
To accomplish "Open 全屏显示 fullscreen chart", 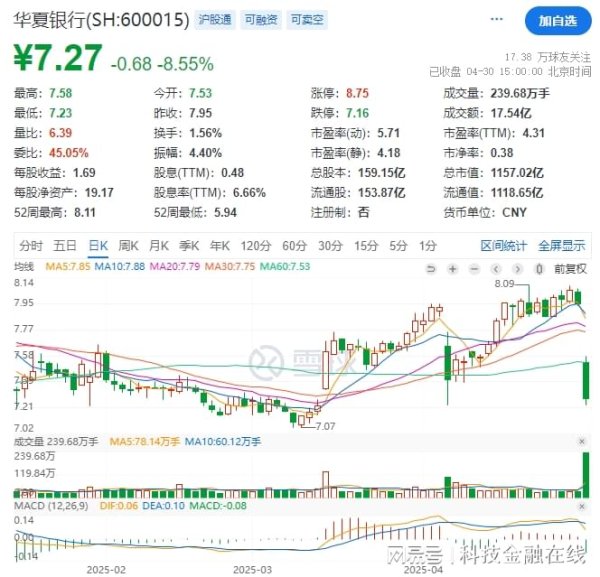I will [x=561, y=245].
